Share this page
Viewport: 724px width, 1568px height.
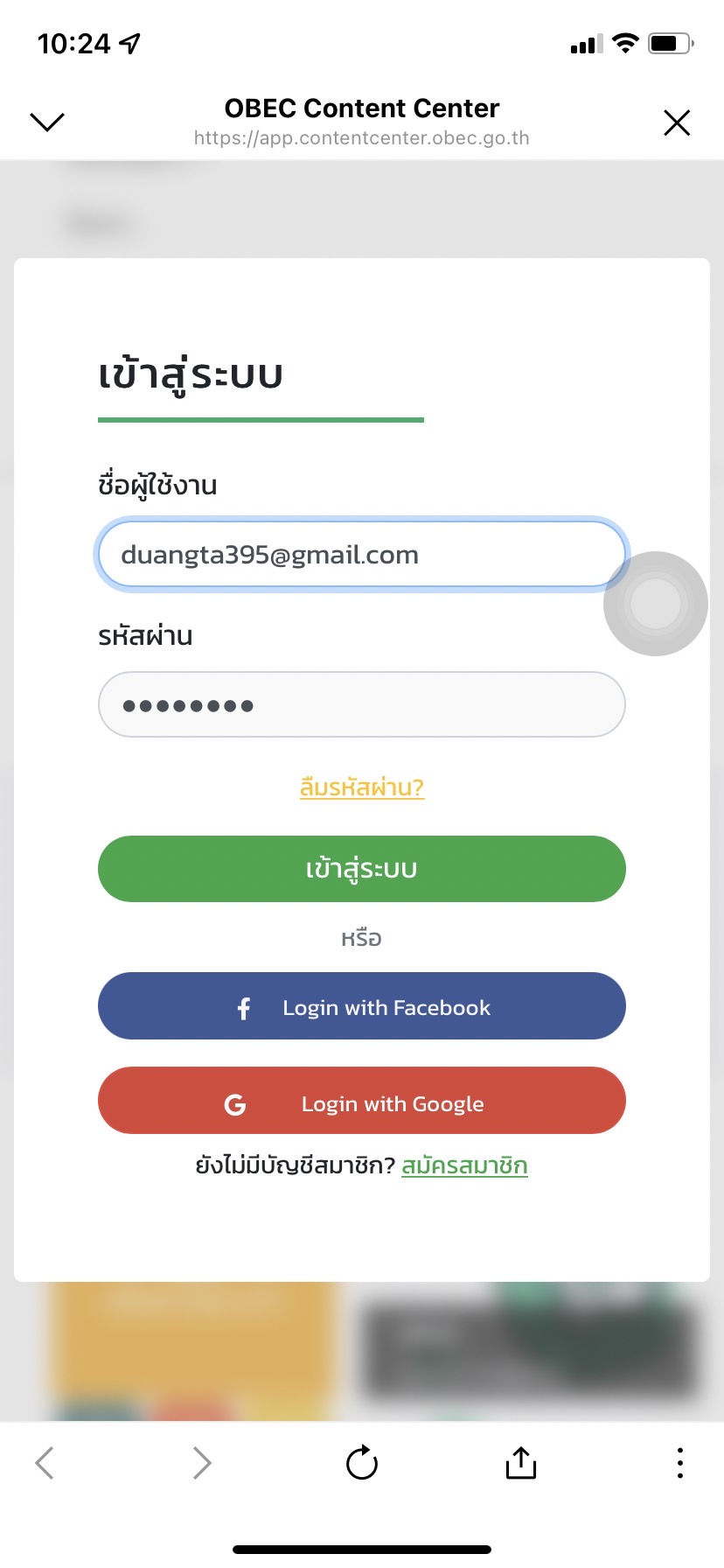click(521, 1462)
